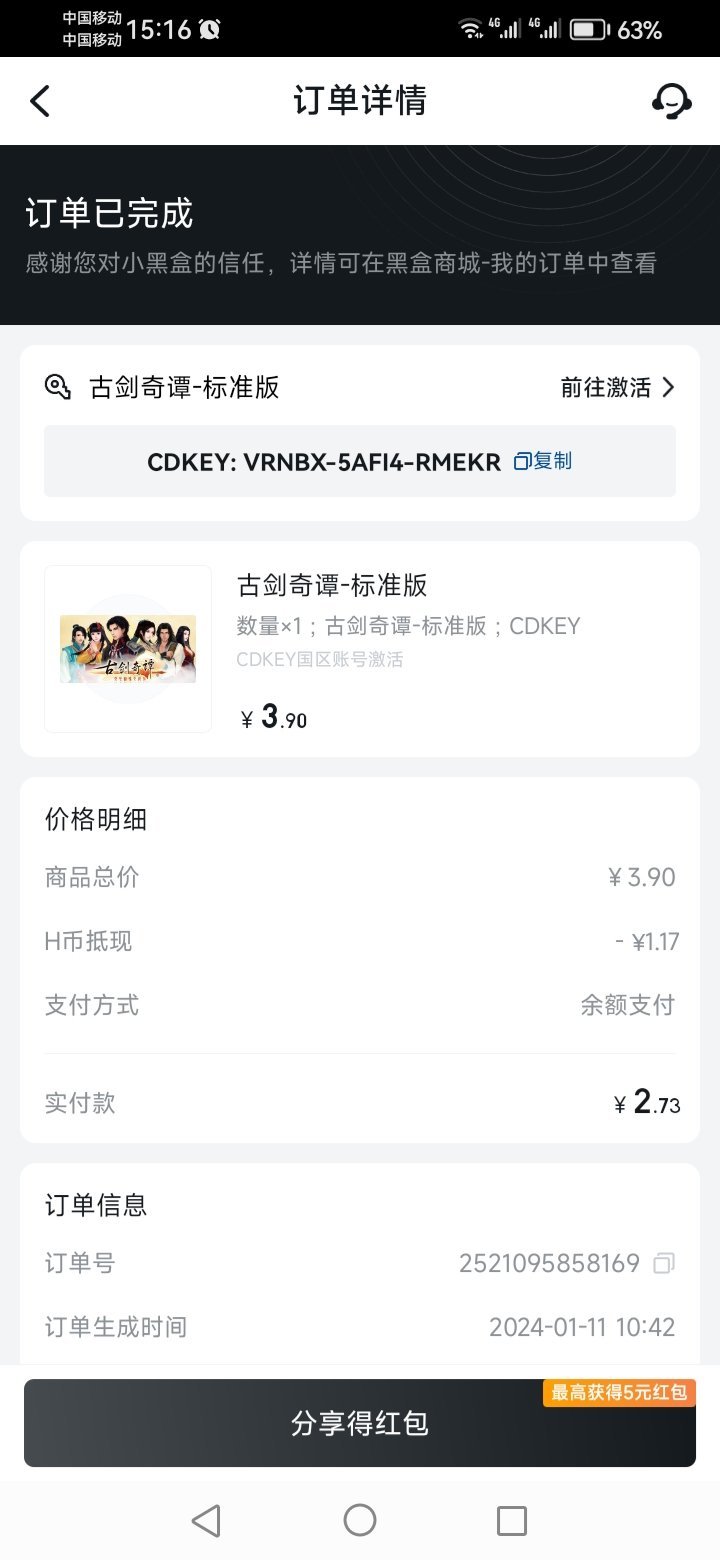Copy the CDKEY code

coord(543,461)
